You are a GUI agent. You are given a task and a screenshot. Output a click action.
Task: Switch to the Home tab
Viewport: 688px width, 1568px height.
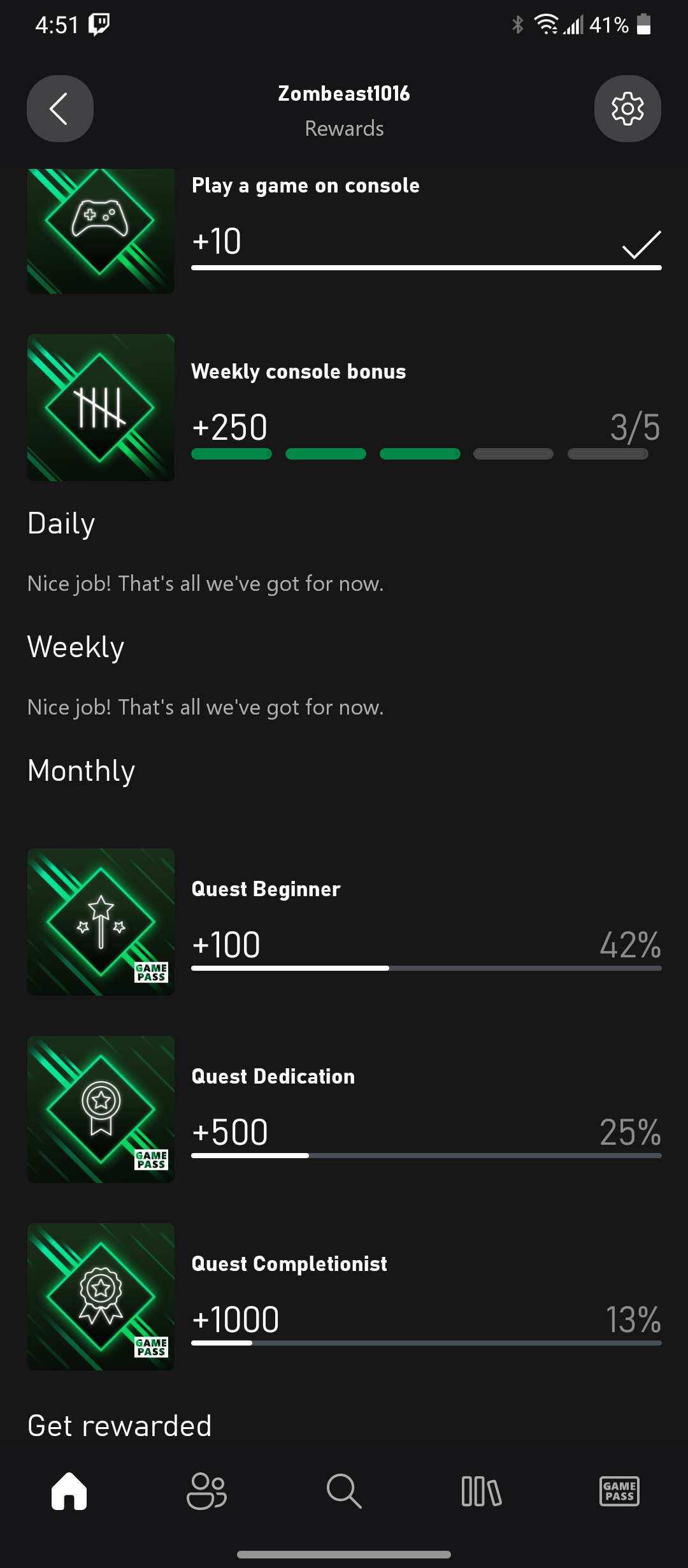click(69, 1492)
